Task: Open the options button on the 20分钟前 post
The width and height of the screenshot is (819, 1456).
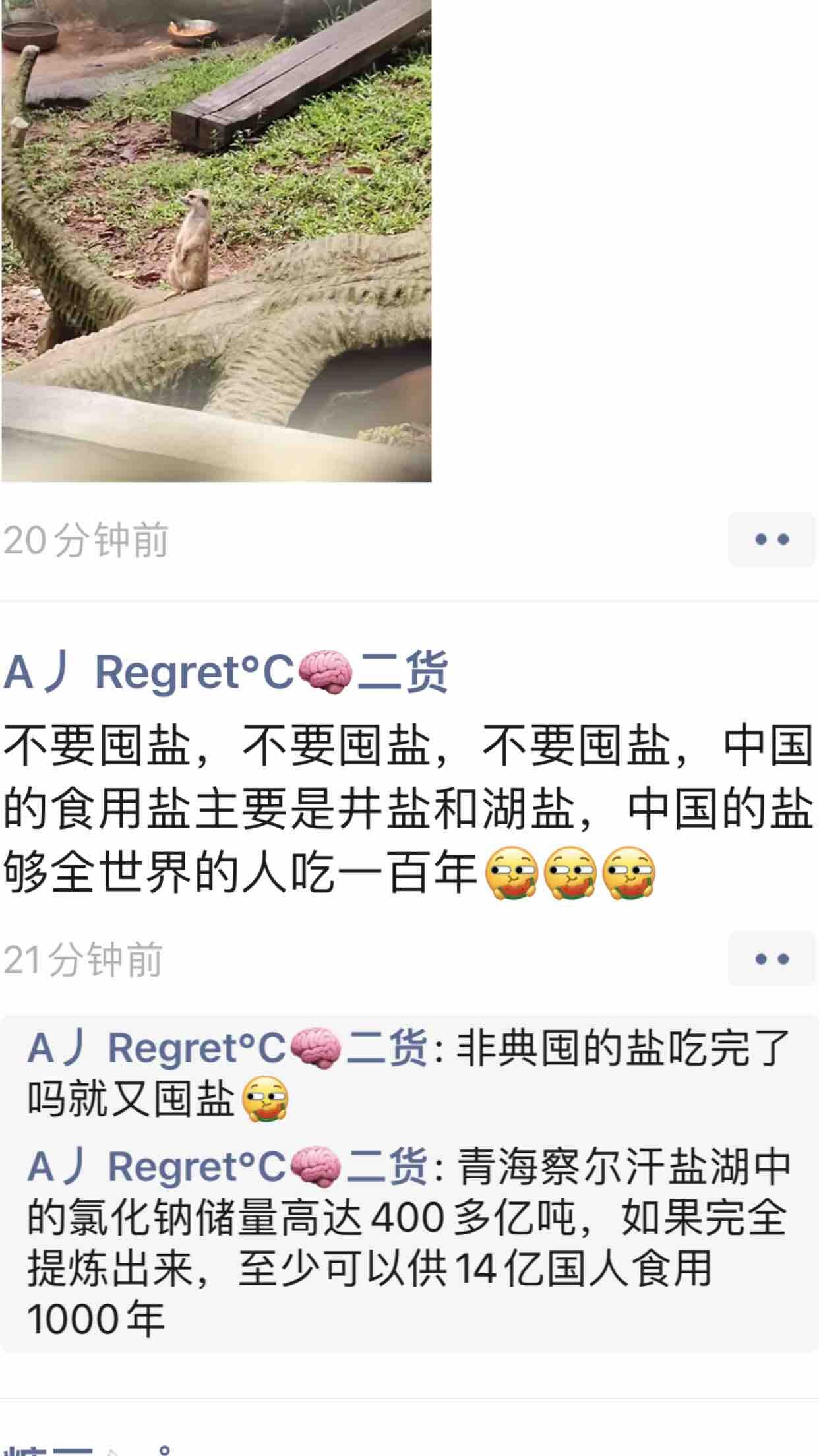Action: click(x=772, y=539)
